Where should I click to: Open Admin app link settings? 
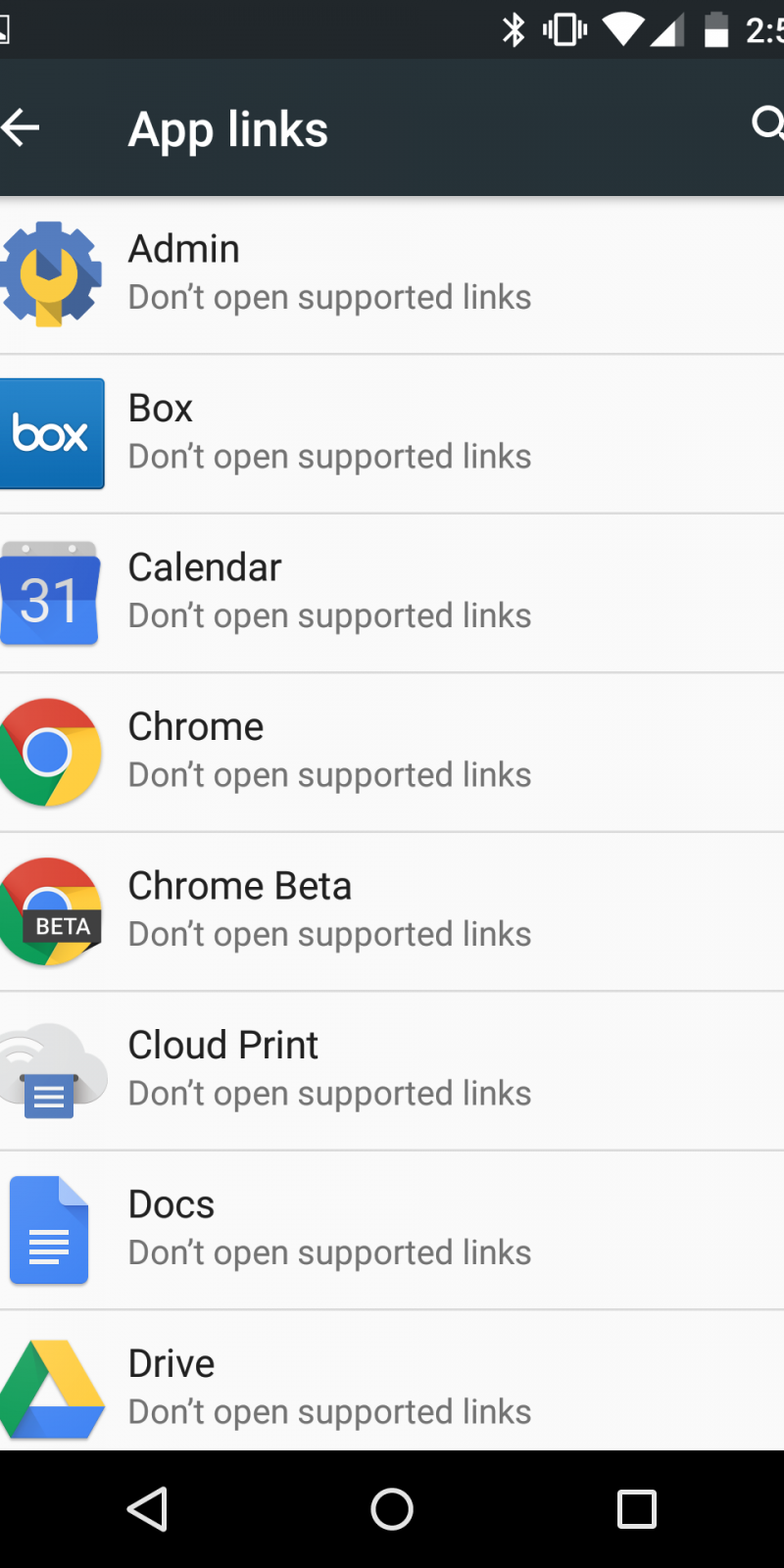392,274
